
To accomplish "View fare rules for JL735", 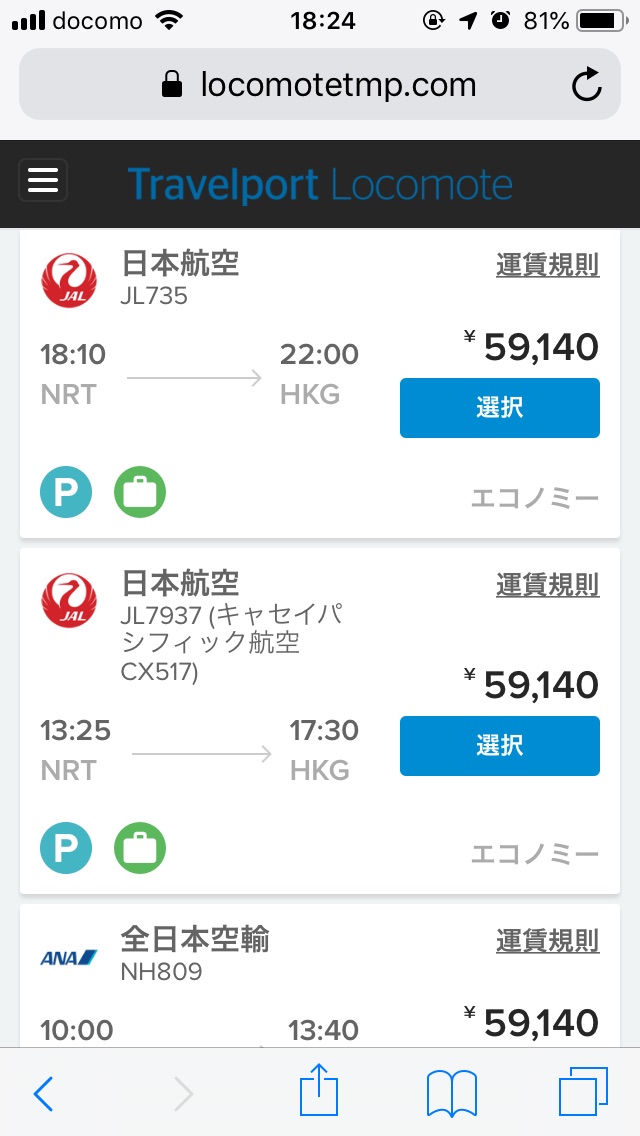I will (547, 266).
